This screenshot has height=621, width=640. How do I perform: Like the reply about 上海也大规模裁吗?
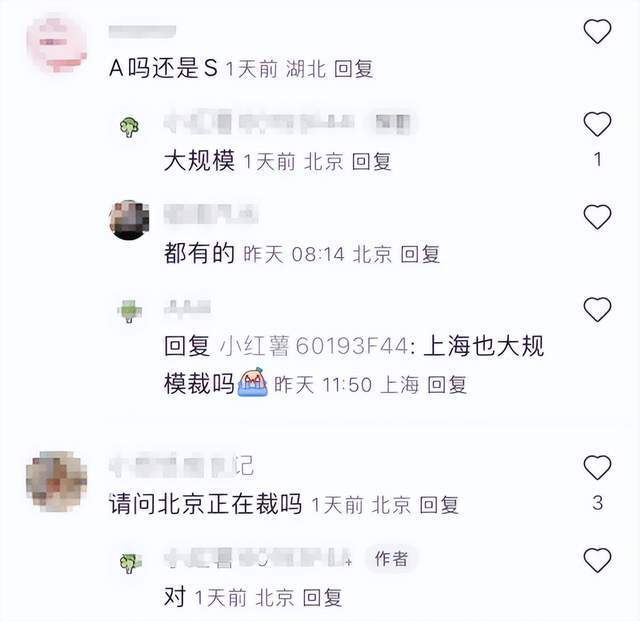pos(597,309)
